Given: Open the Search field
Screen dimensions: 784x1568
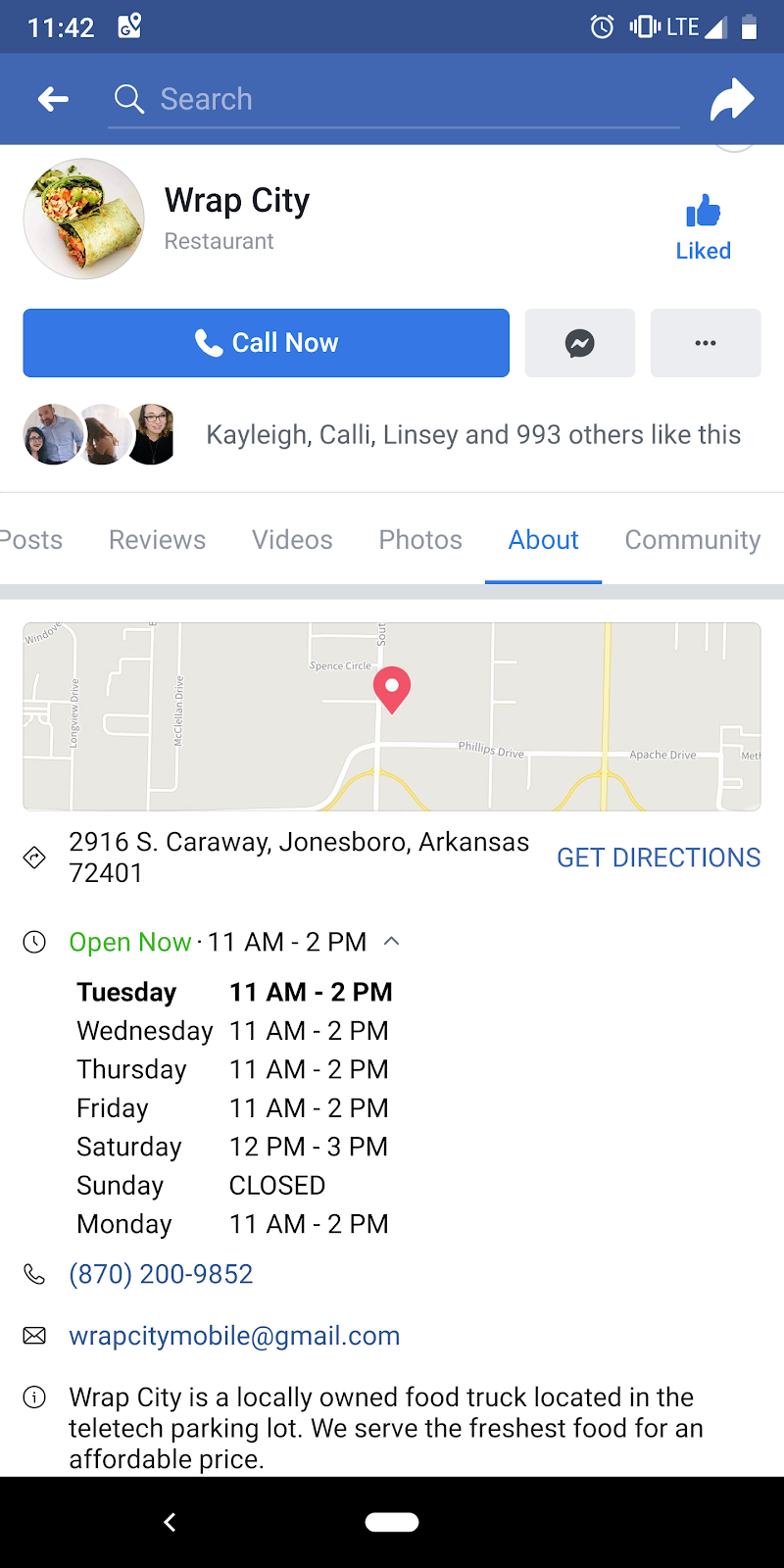Looking at the screenshot, I should pyautogui.click(x=394, y=99).
